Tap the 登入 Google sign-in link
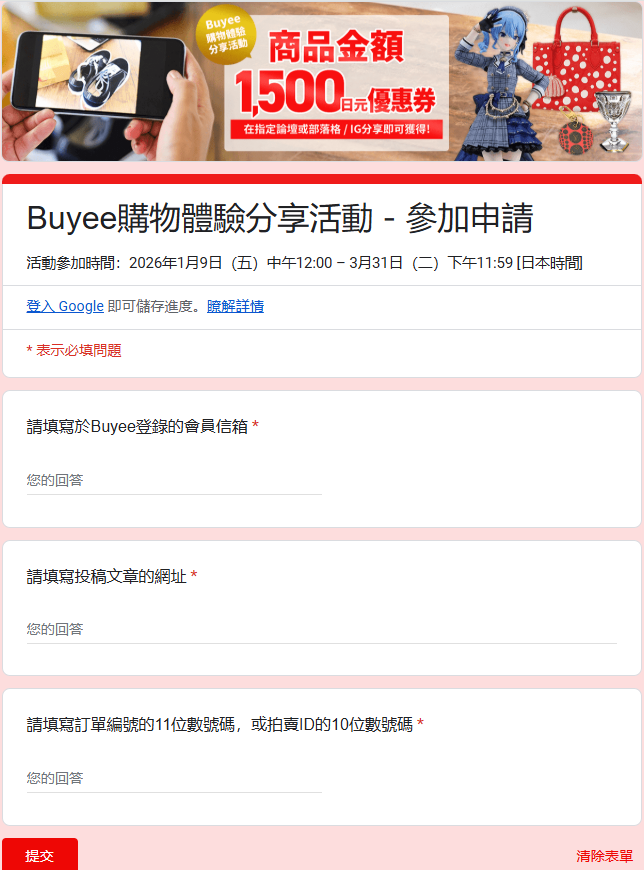Image resolution: width=644 pixels, height=870 pixels. click(x=65, y=306)
